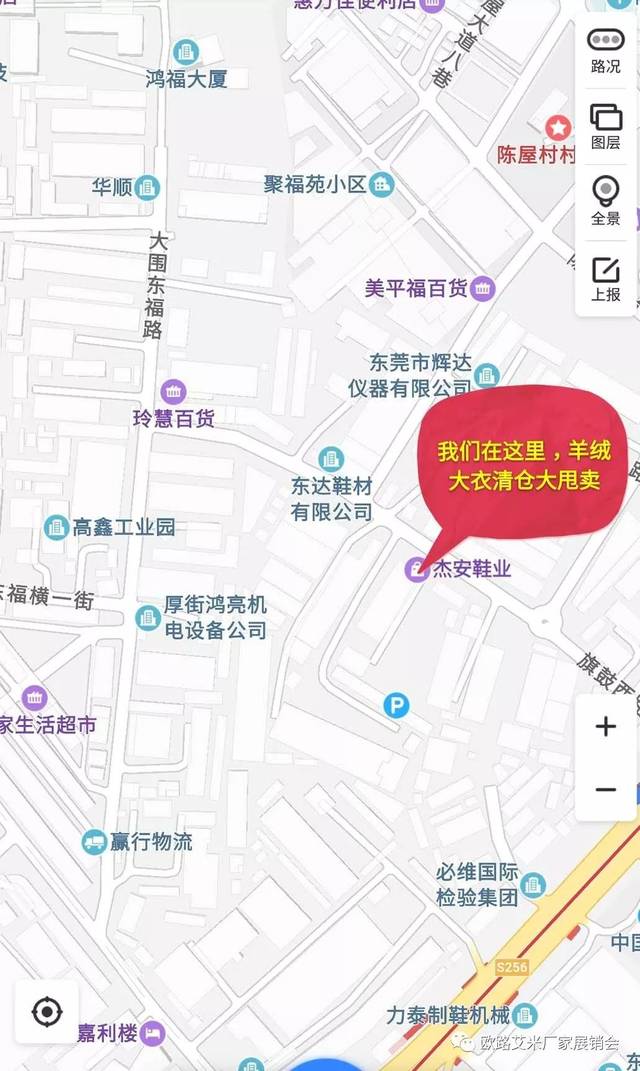Zoom in with the plus button
The width and height of the screenshot is (640, 1071).
[606, 726]
